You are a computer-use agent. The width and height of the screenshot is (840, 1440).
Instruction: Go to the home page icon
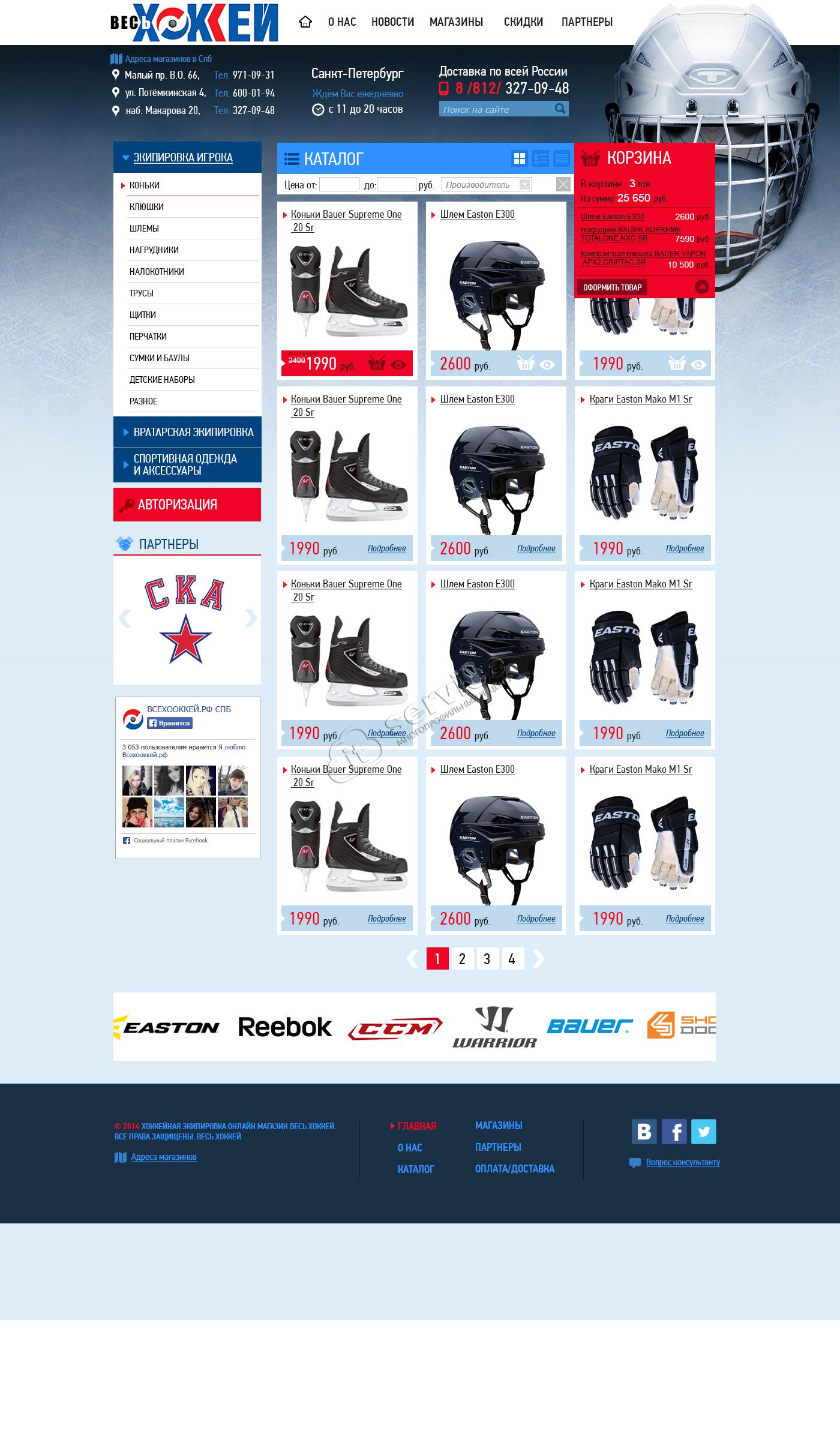(x=305, y=22)
